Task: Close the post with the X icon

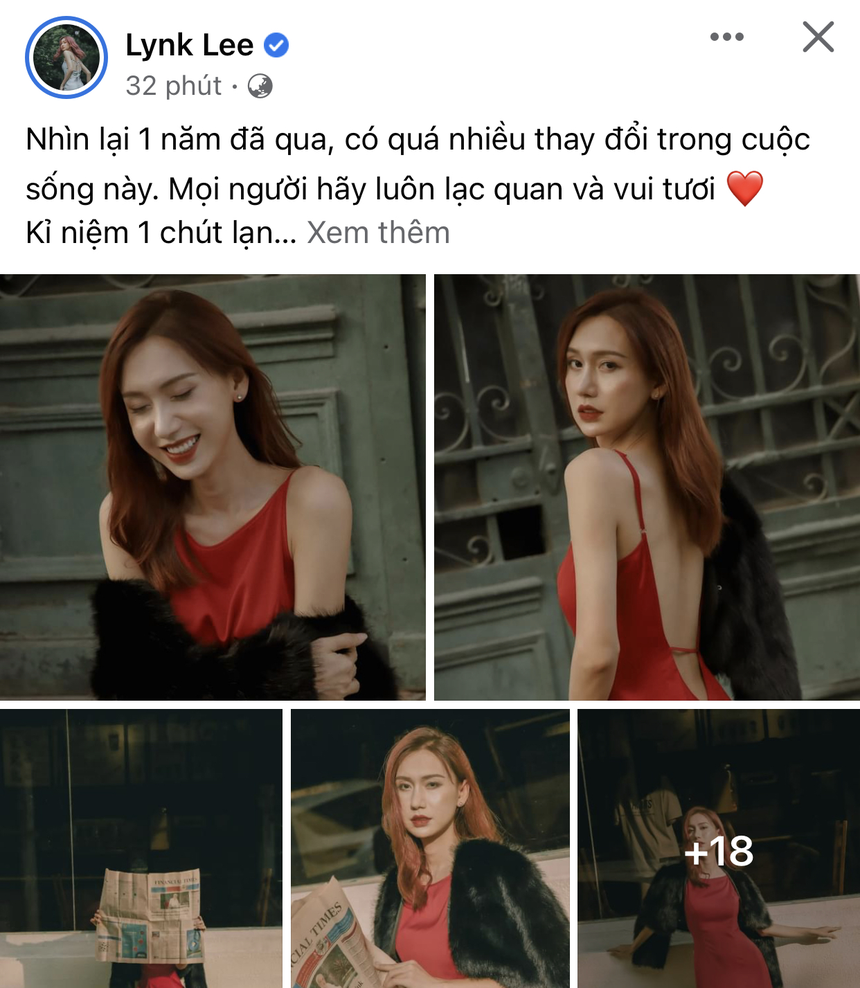Action: [x=818, y=37]
